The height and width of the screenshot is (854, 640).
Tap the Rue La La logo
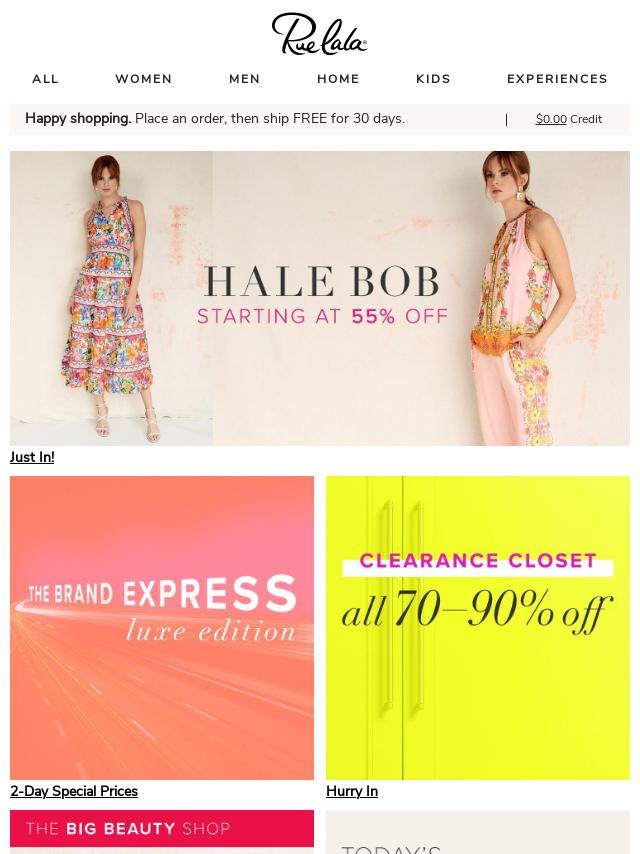[x=320, y=34]
